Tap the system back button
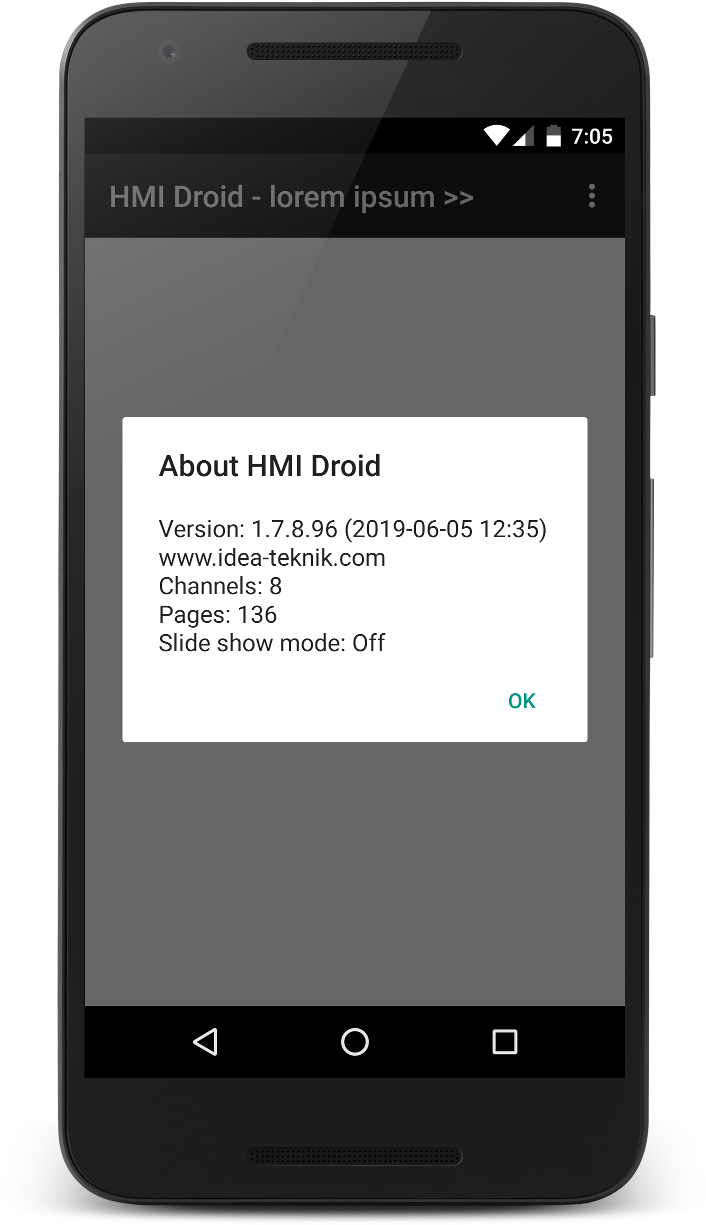The height and width of the screenshot is (1225, 706). pos(205,1042)
